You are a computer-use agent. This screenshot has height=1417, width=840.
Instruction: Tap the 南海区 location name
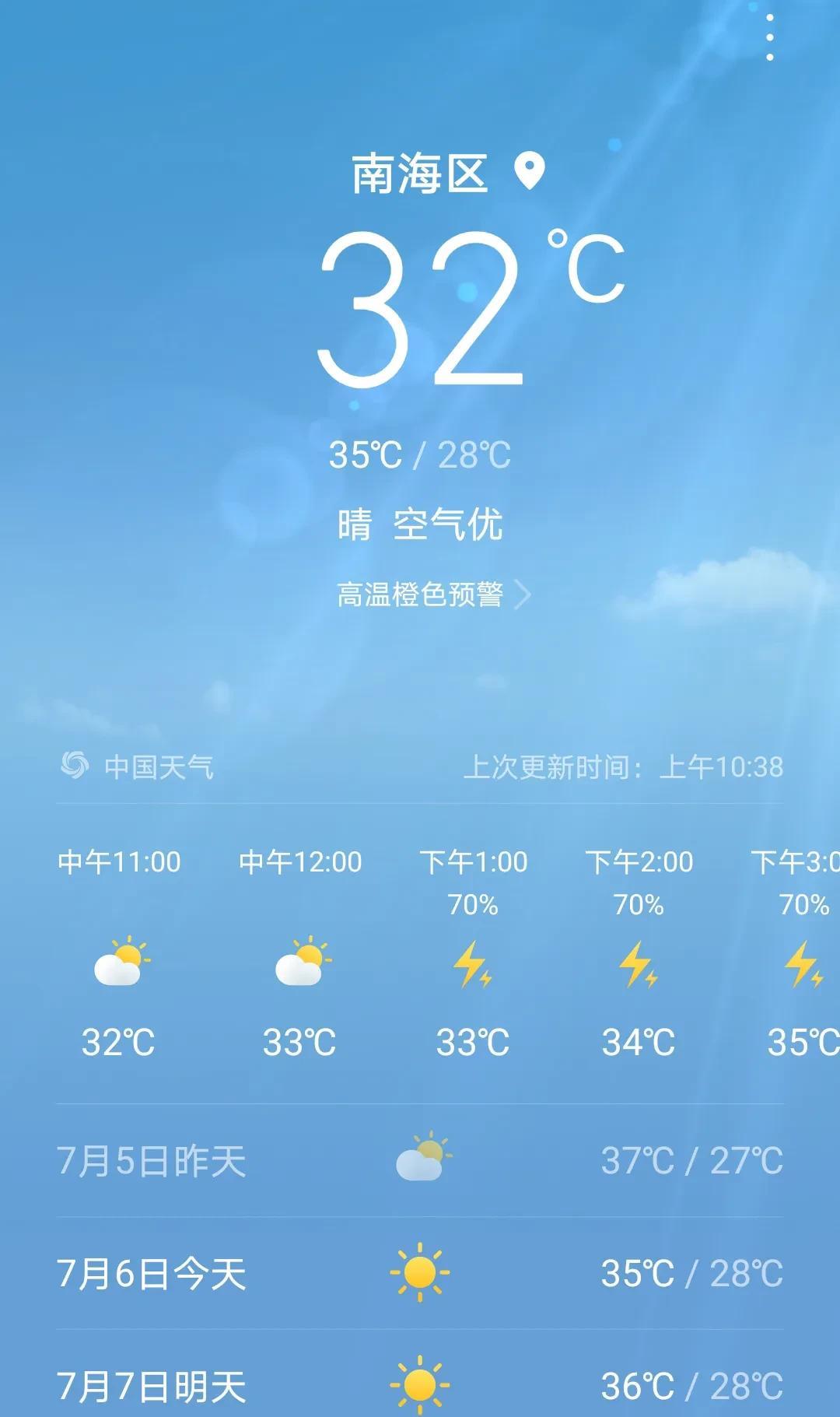pos(420,173)
